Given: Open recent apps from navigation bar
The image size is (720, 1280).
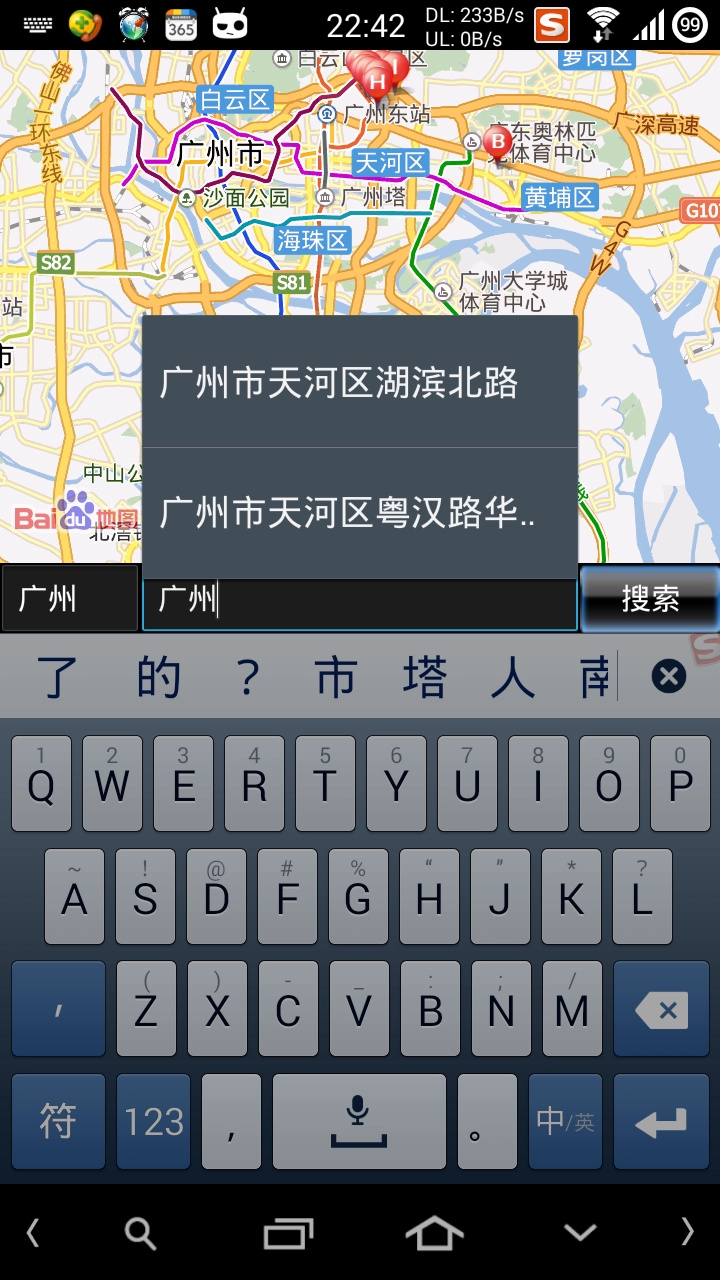Looking at the screenshot, I should [288, 1234].
